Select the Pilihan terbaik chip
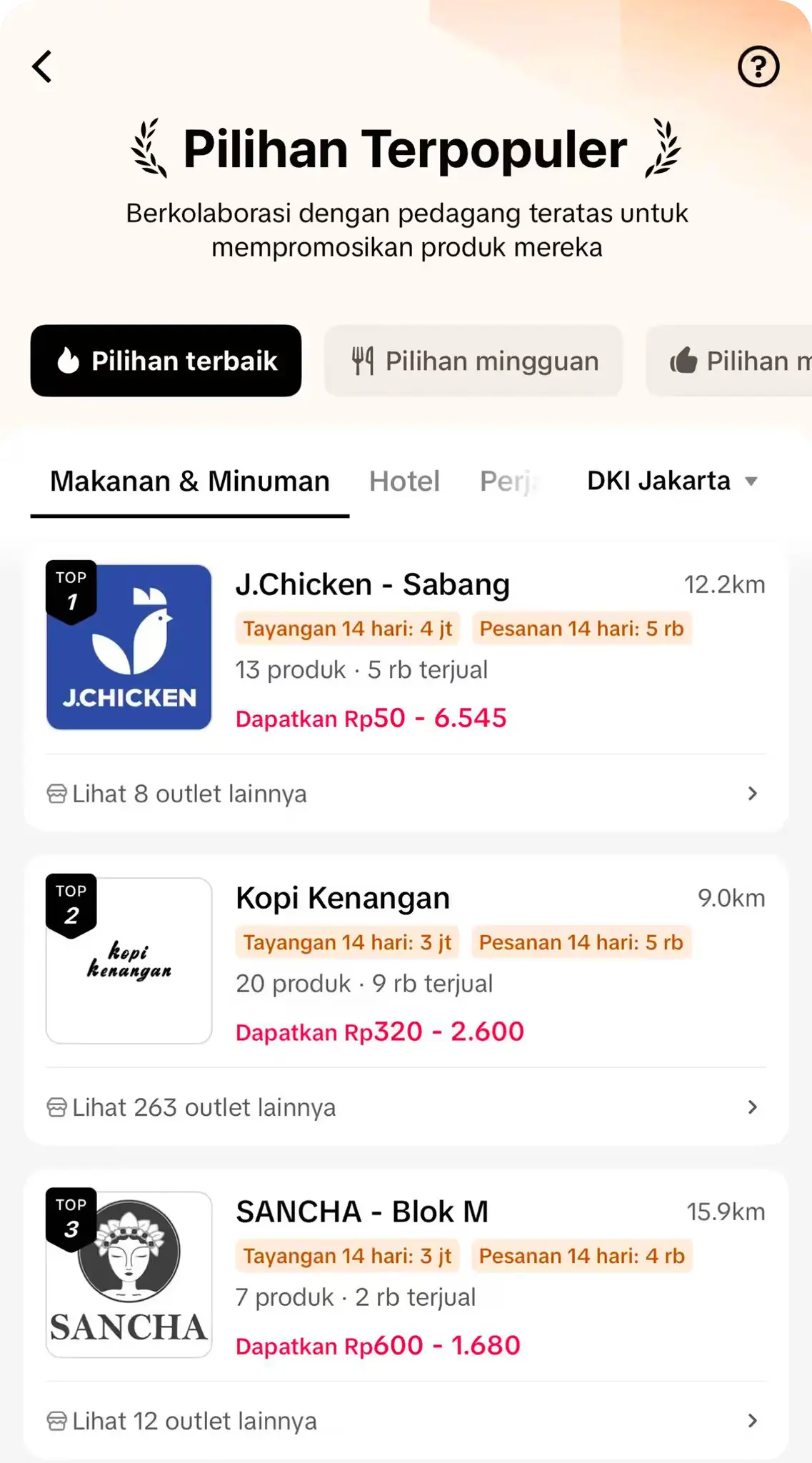812x1463 pixels. [x=166, y=361]
